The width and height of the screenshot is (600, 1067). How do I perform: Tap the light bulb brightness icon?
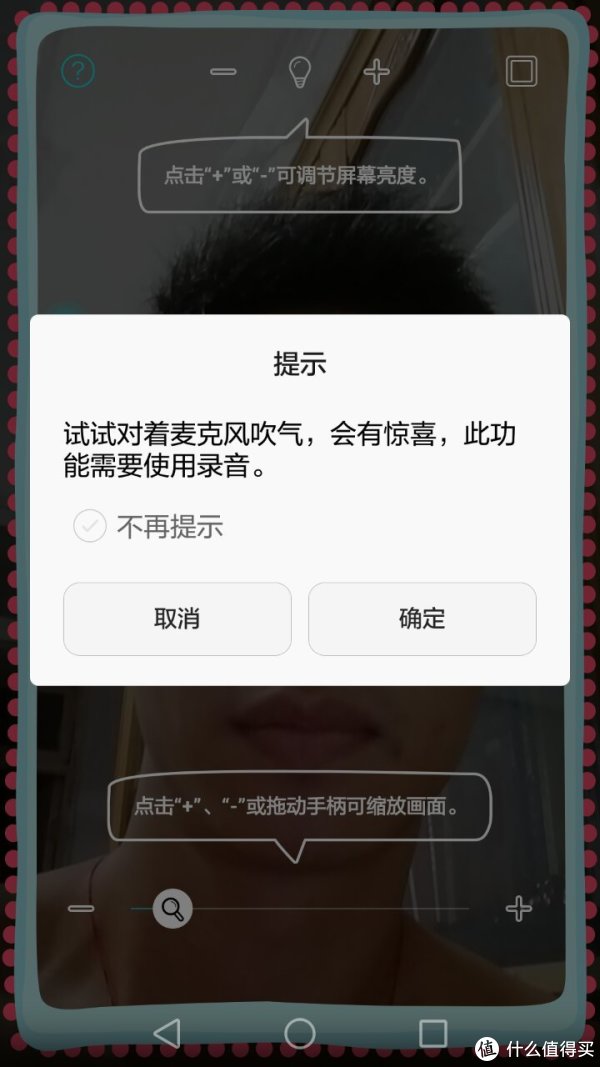point(299,71)
